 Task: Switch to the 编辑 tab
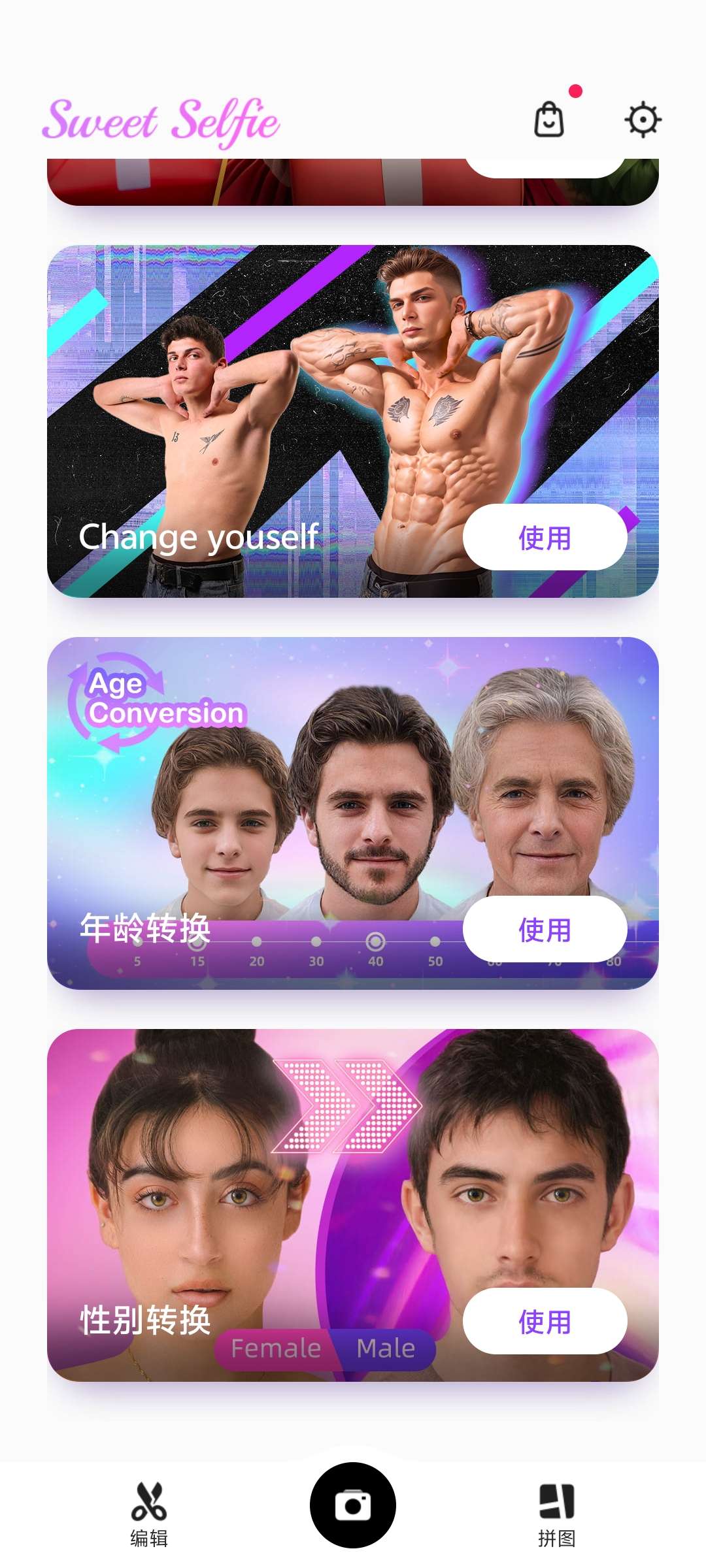click(149, 1514)
